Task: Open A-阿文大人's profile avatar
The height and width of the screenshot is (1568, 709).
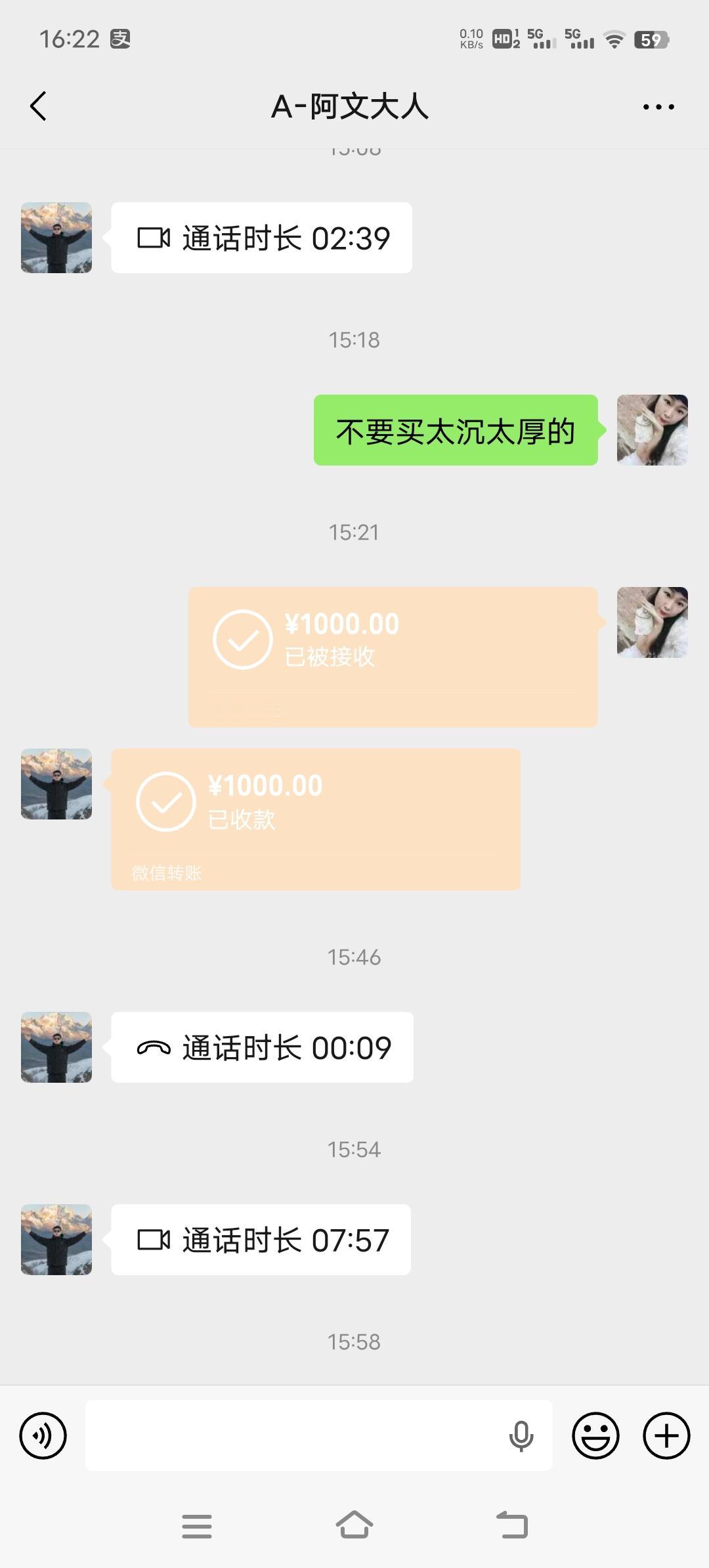Action: pos(56,238)
